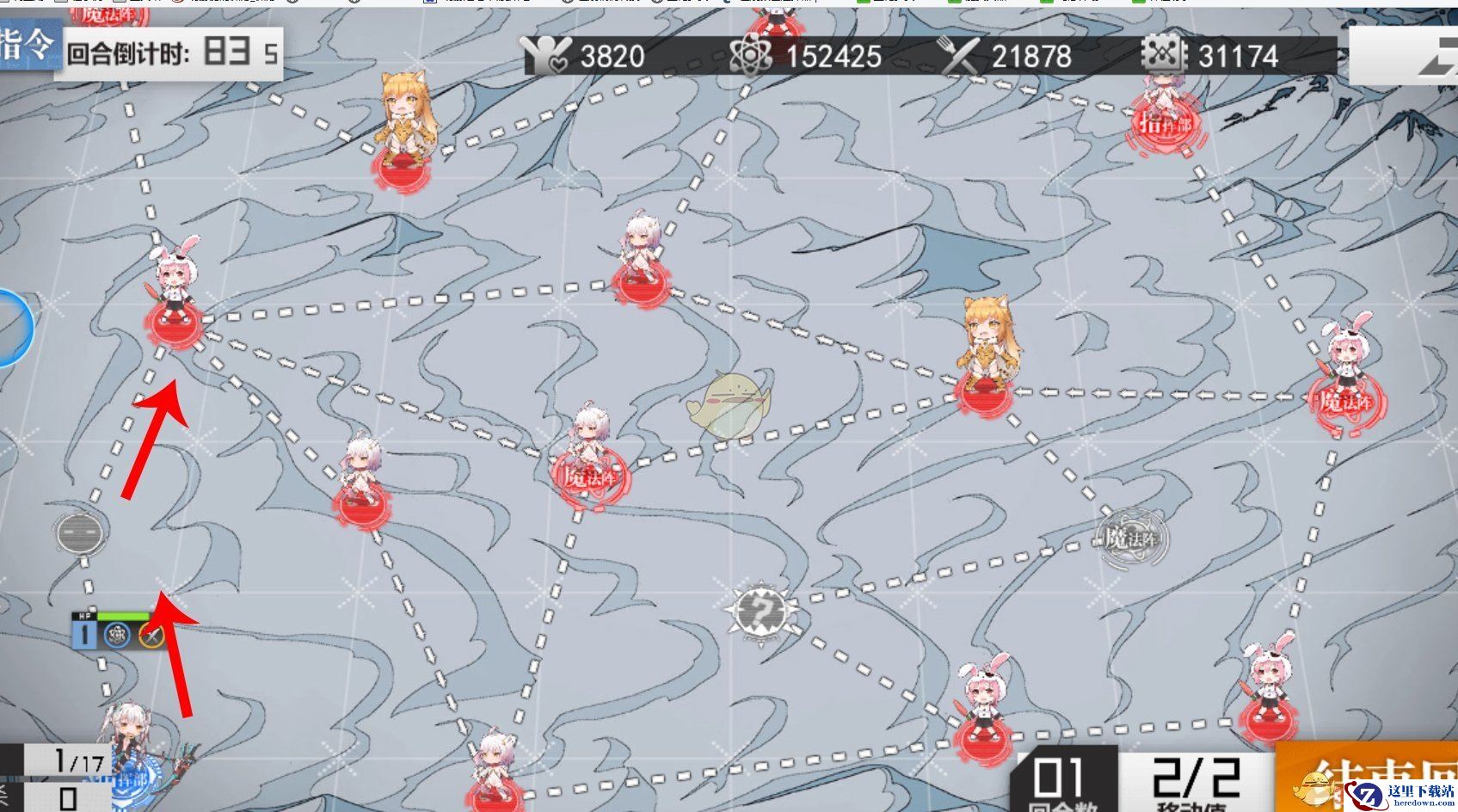Select the unoccupied gray 魔法阵 node

[x=1133, y=539]
